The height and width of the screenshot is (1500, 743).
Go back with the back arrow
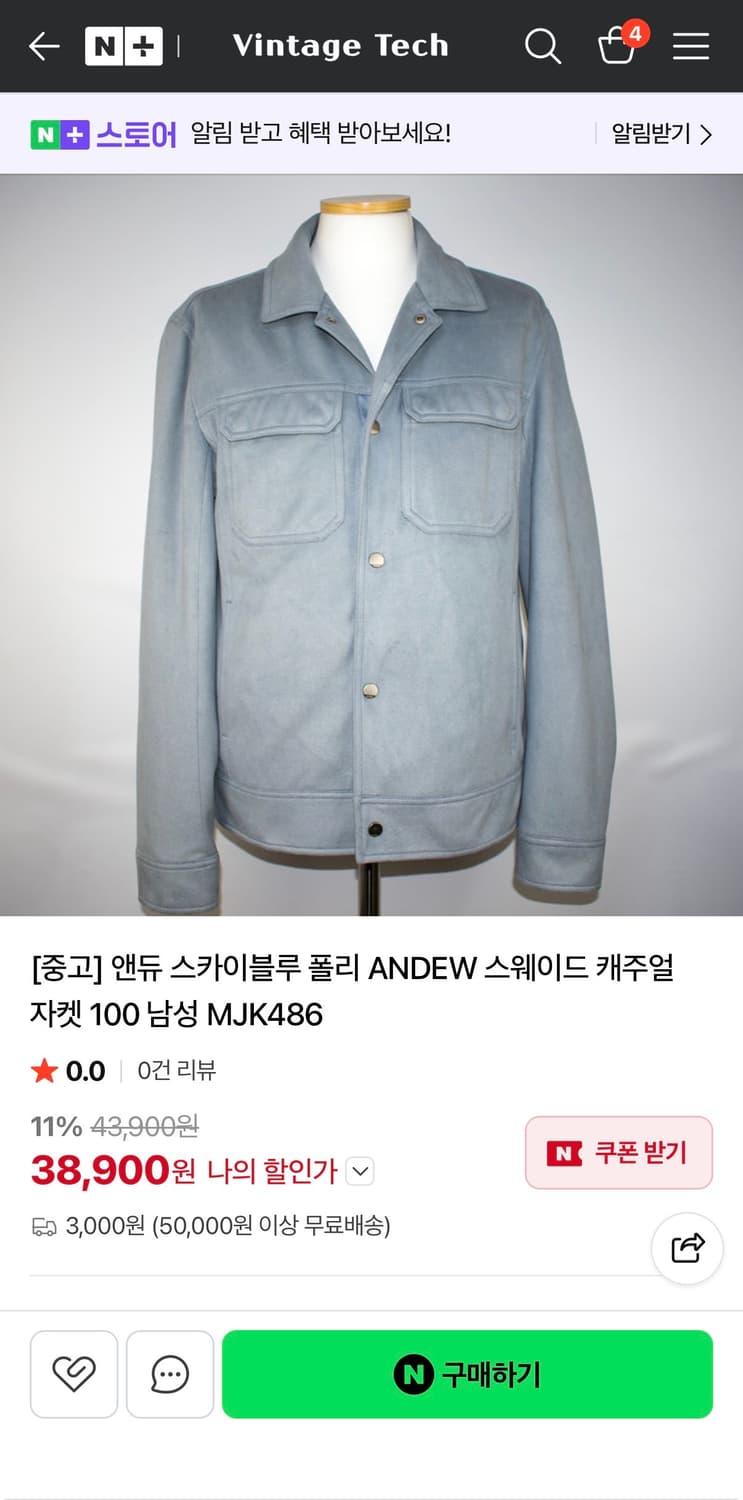point(43,46)
